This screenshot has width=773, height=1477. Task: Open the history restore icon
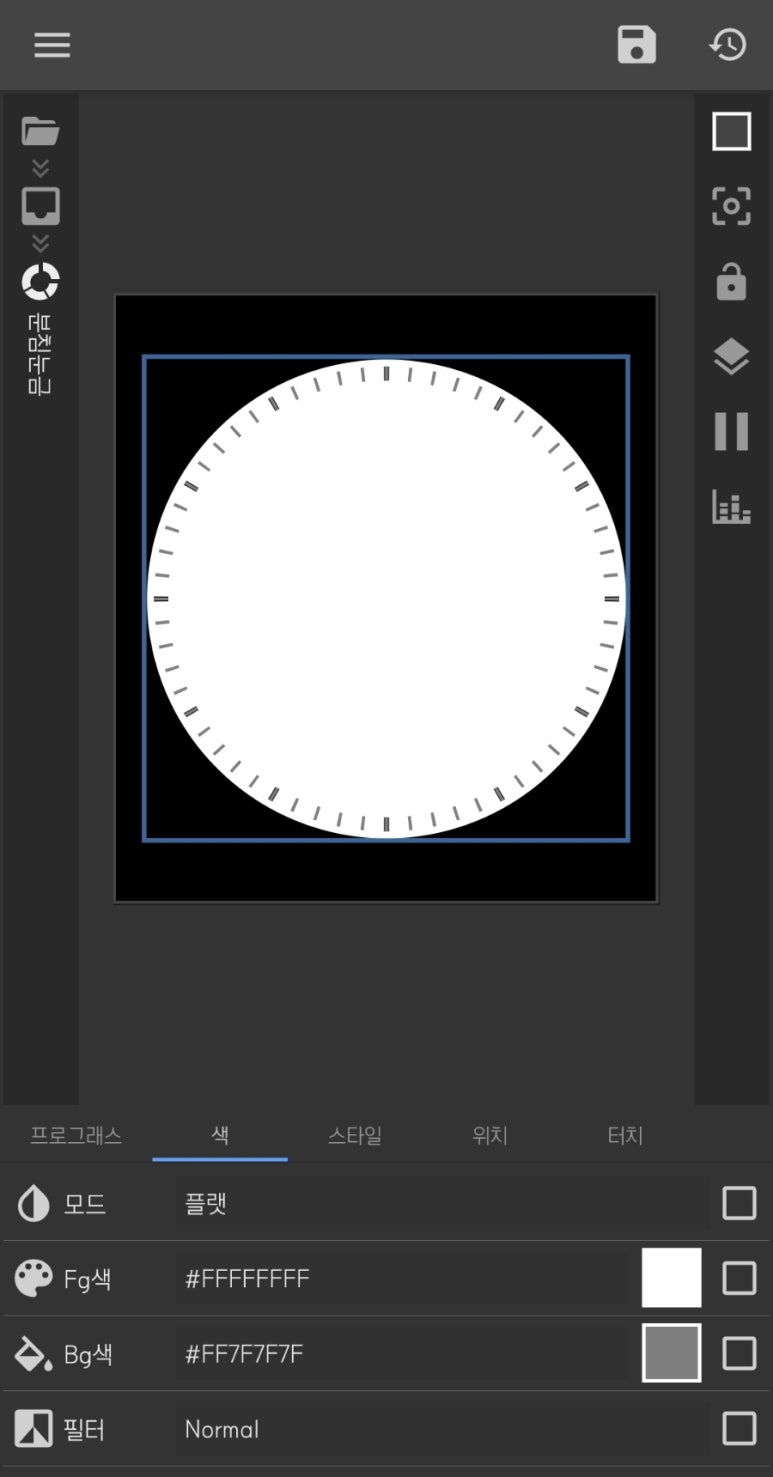click(x=728, y=45)
